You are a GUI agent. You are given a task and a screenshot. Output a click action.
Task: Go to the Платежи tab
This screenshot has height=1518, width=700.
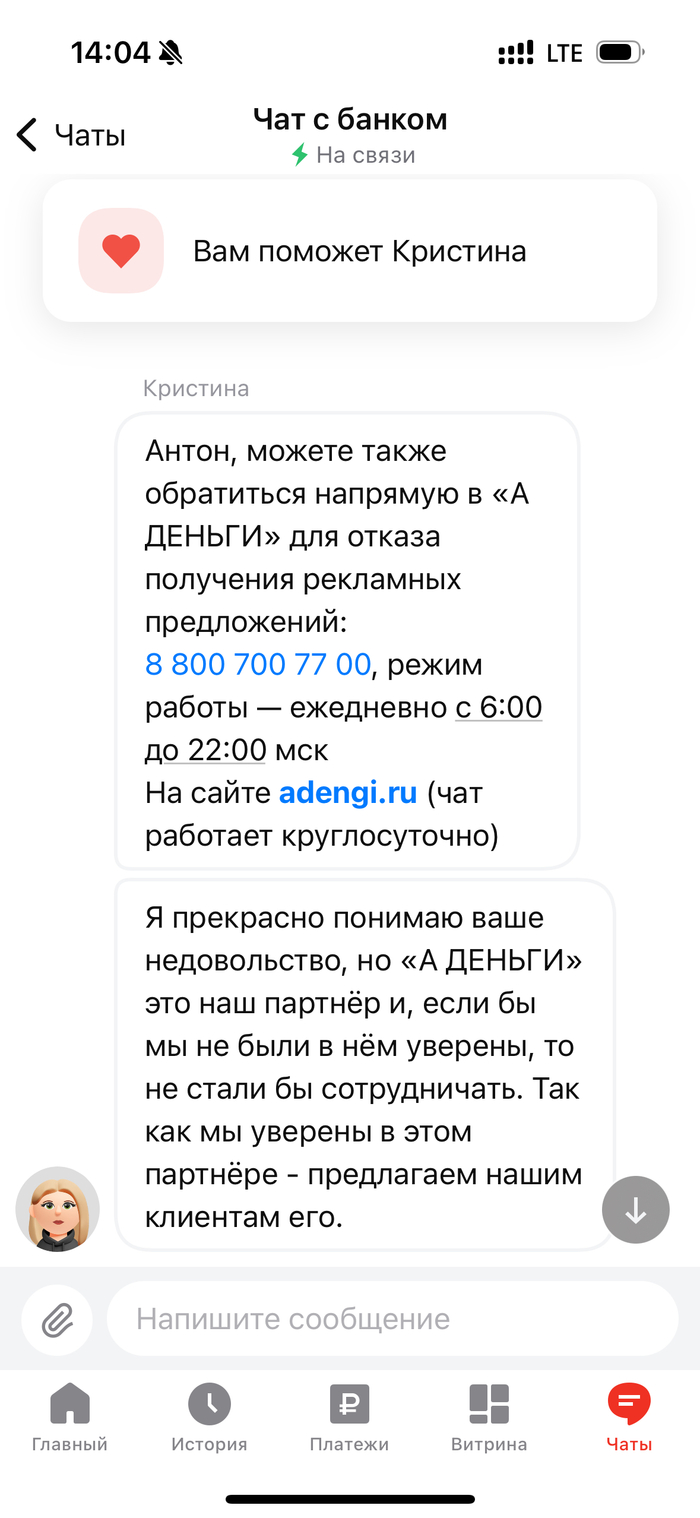(x=349, y=1417)
